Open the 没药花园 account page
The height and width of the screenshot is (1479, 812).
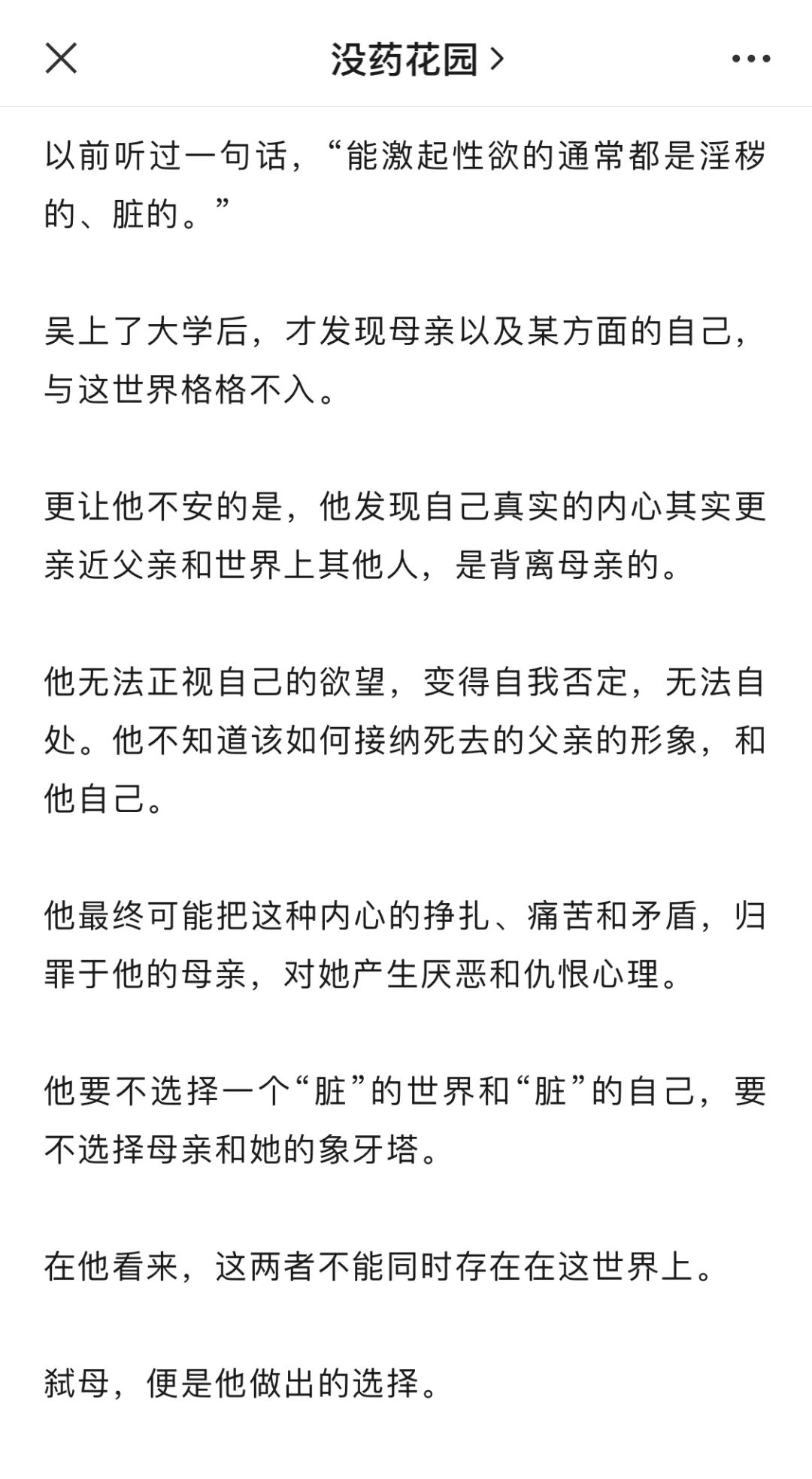[417, 59]
